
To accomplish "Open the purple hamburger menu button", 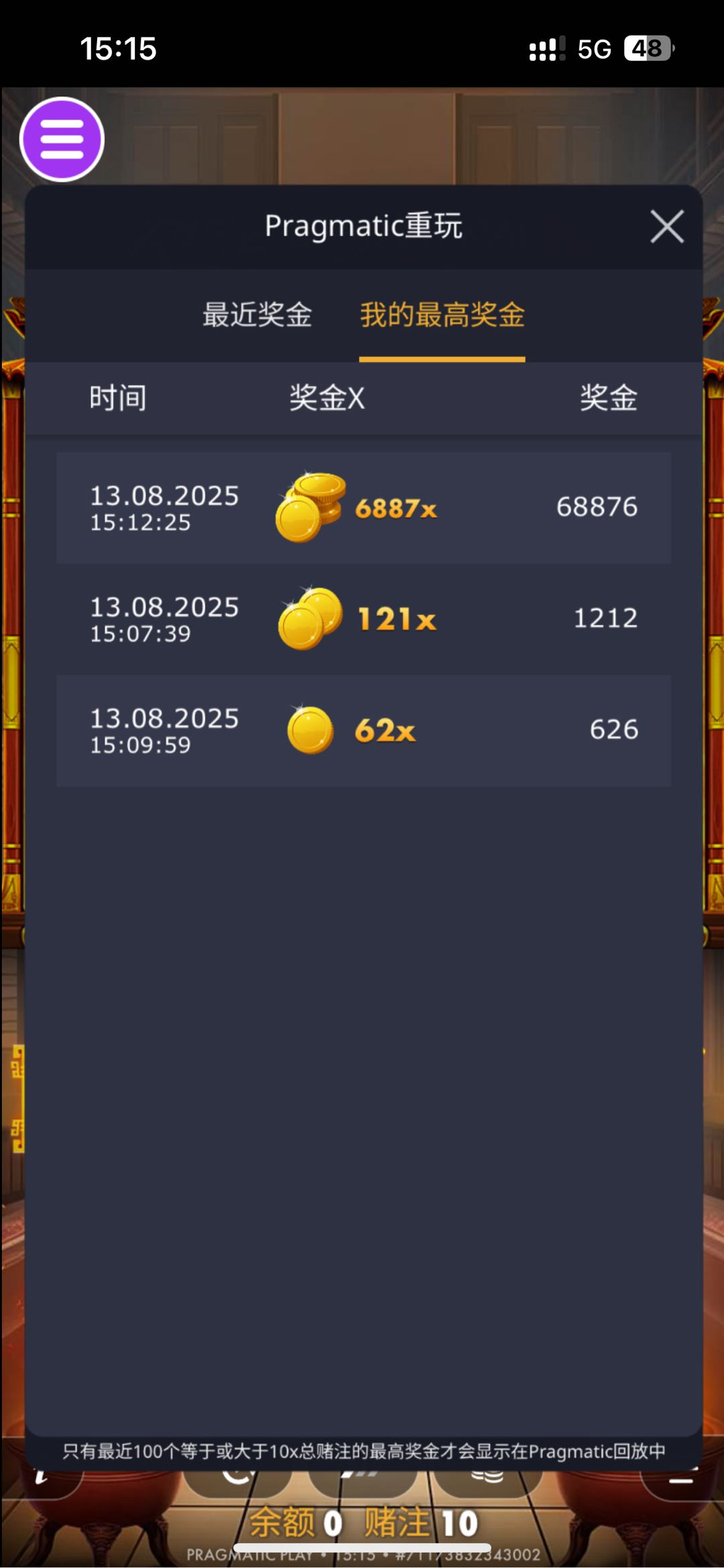I will pos(62,139).
